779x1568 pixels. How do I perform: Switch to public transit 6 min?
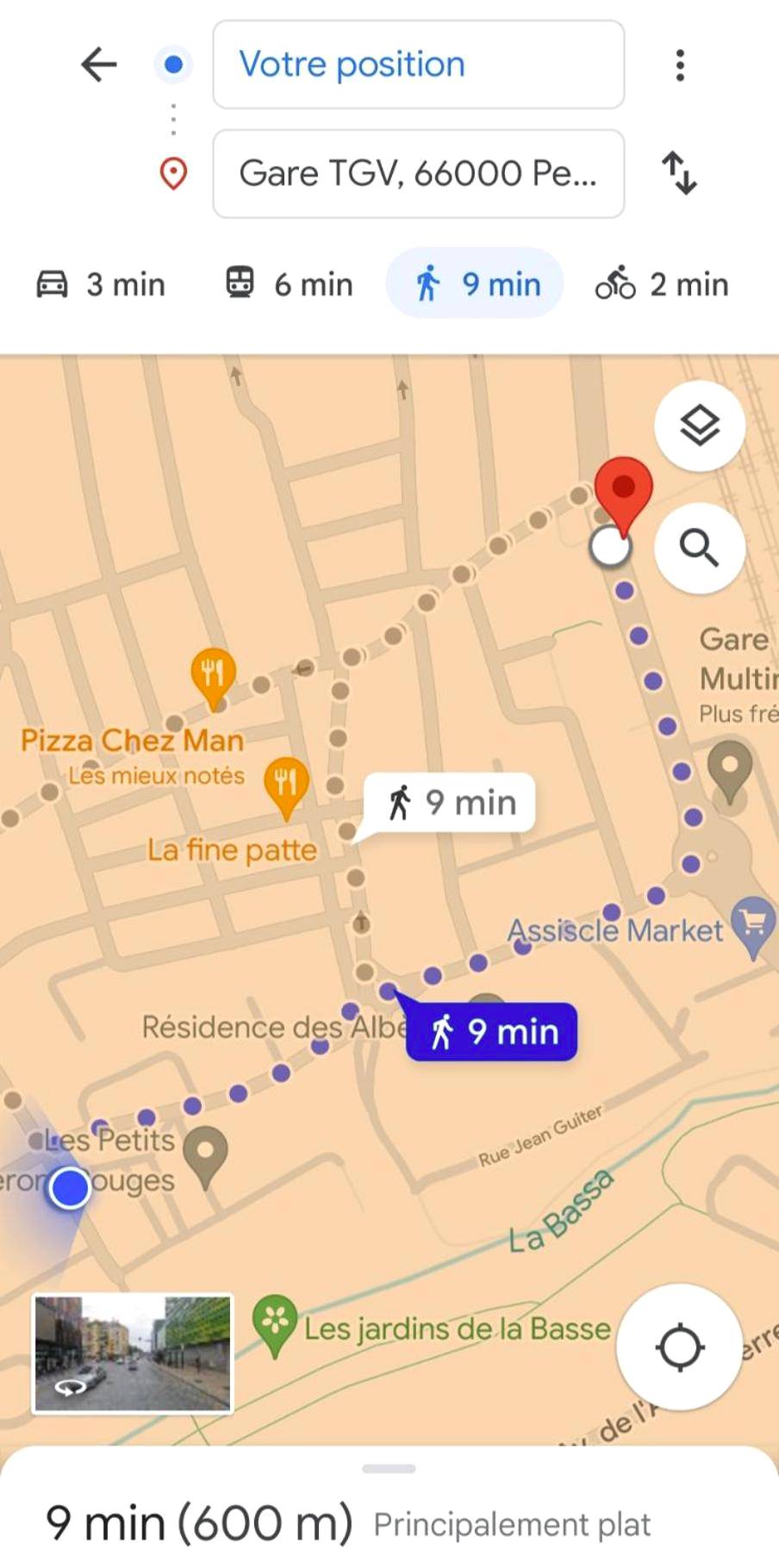pos(290,284)
